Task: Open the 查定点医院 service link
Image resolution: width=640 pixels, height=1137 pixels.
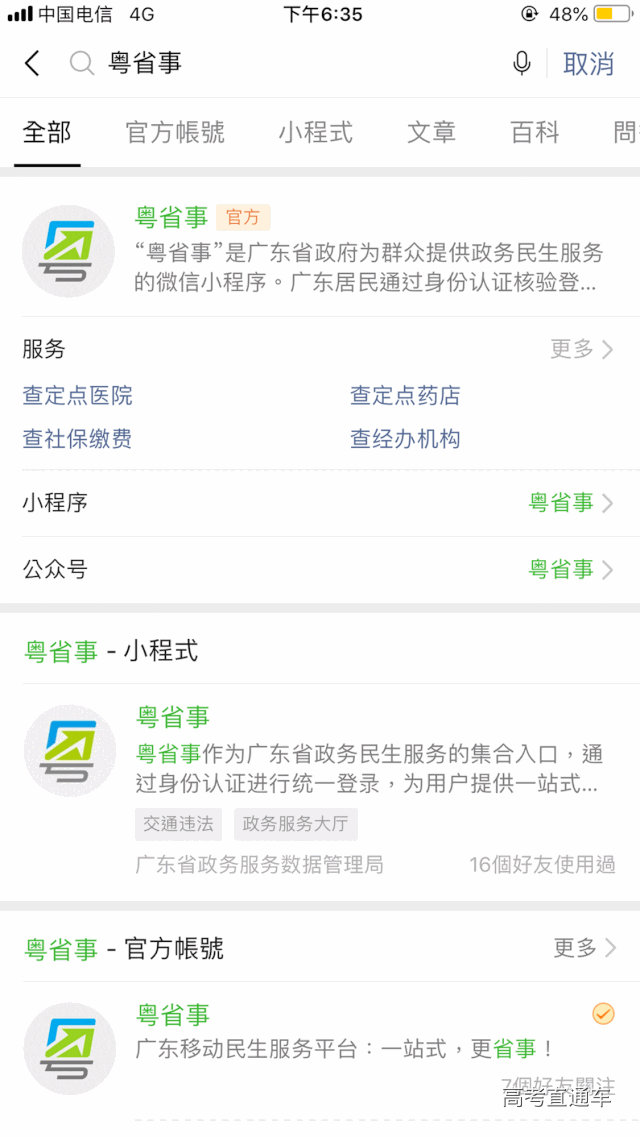Action: pos(78,396)
